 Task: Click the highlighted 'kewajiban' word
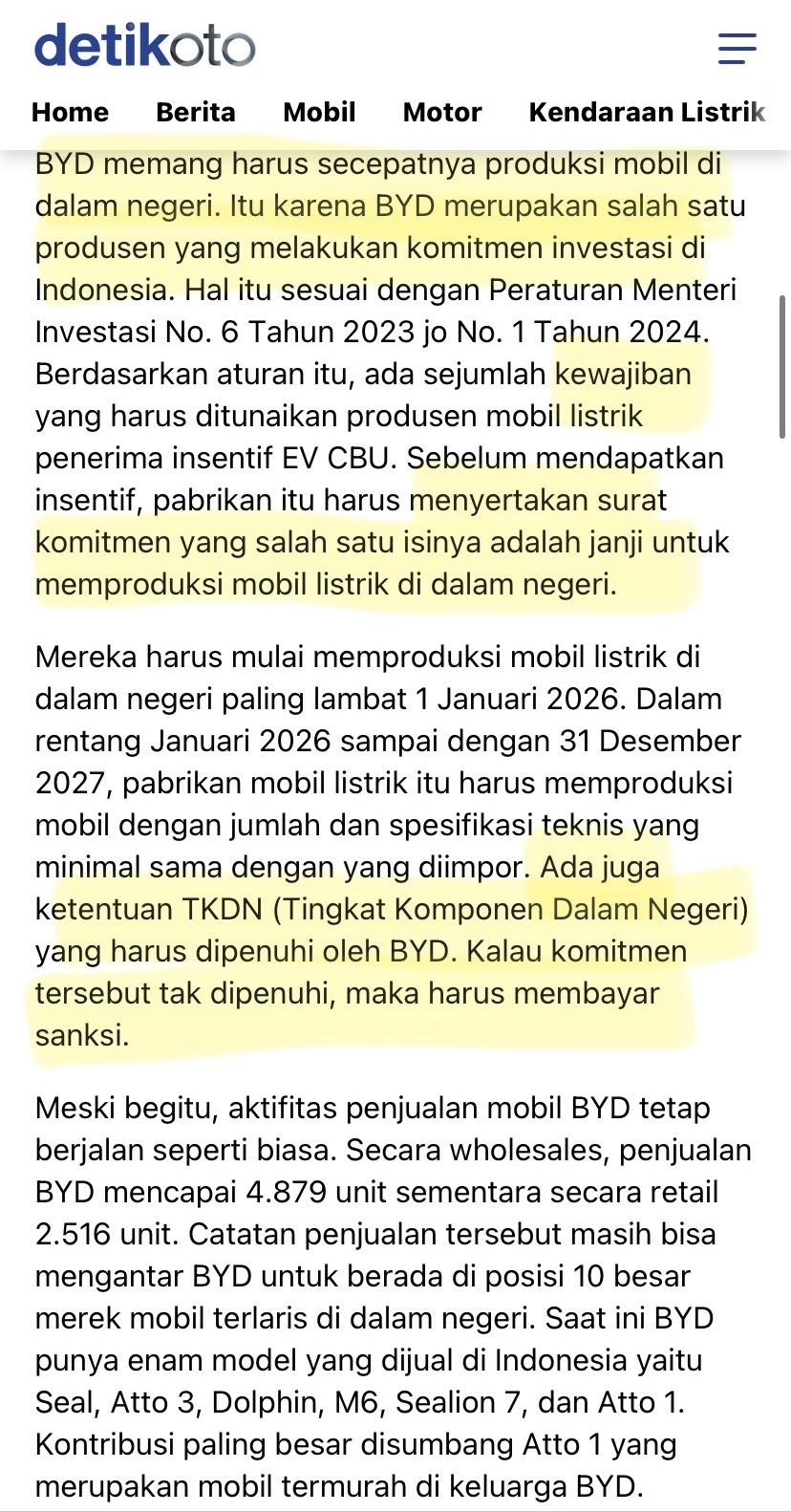[x=621, y=375]
